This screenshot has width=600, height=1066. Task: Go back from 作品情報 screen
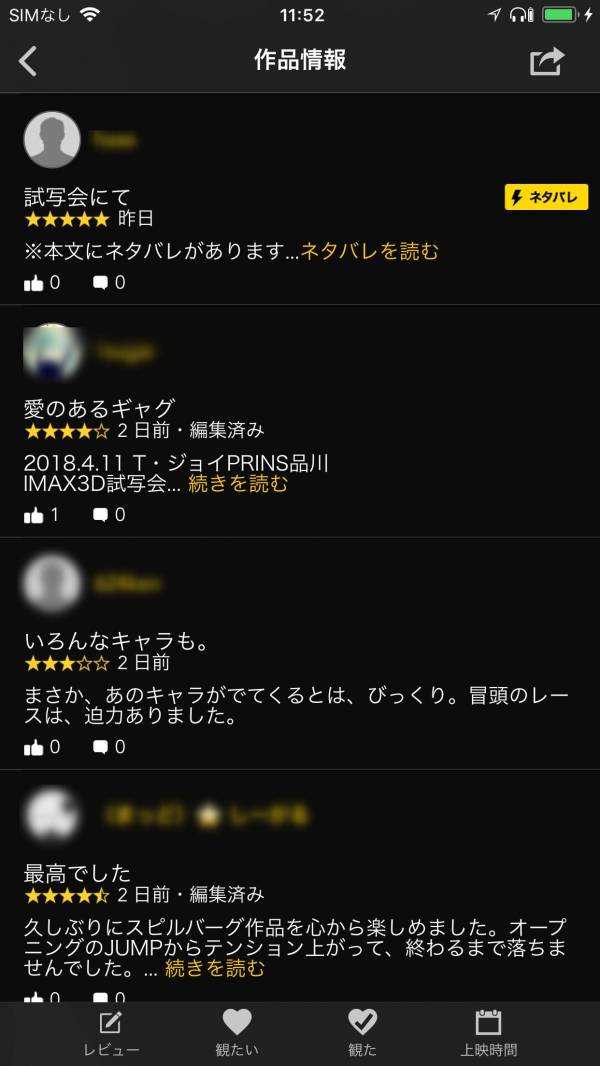(x=28, y=61)
